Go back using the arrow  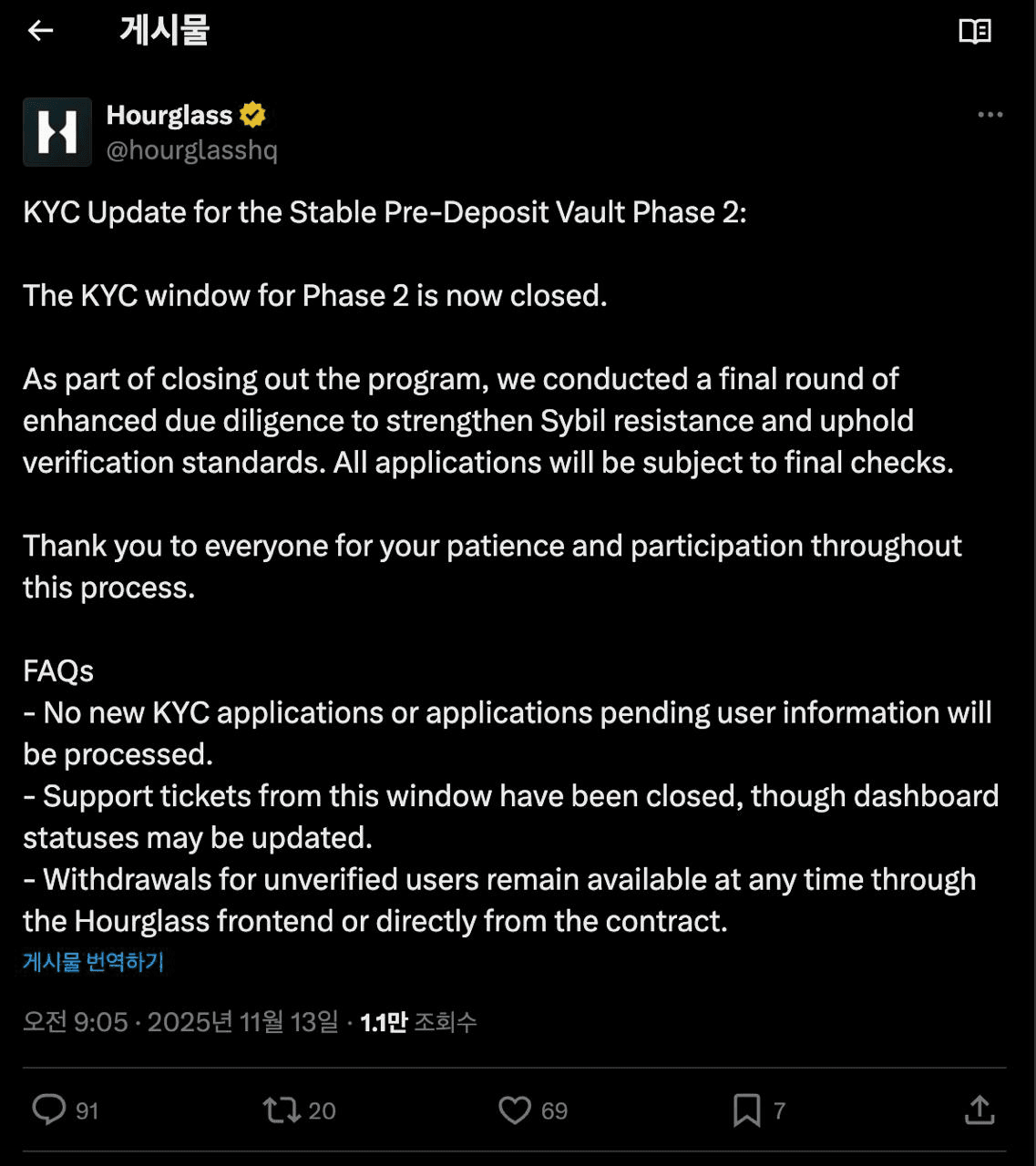point(41,31)
